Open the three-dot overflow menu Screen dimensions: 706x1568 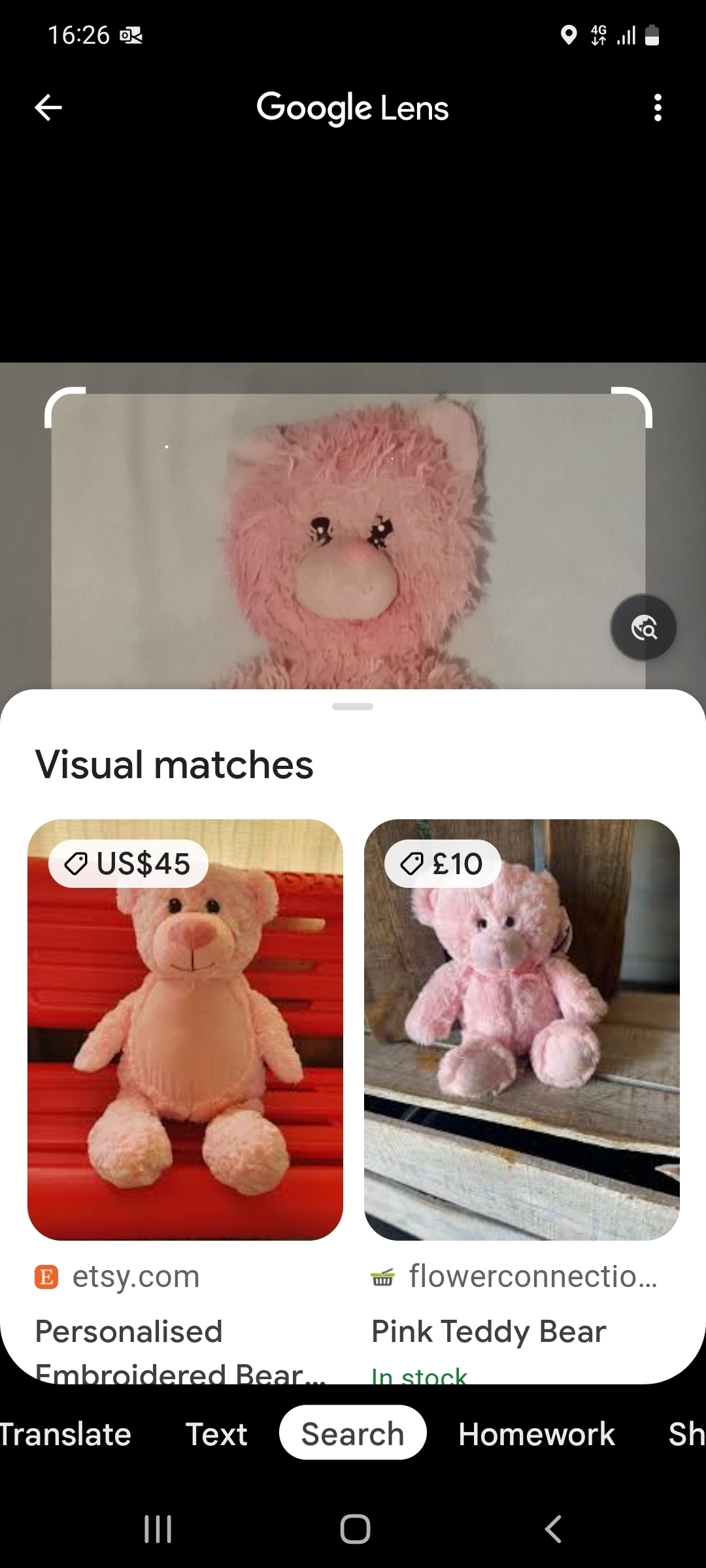tap(658, 108)
